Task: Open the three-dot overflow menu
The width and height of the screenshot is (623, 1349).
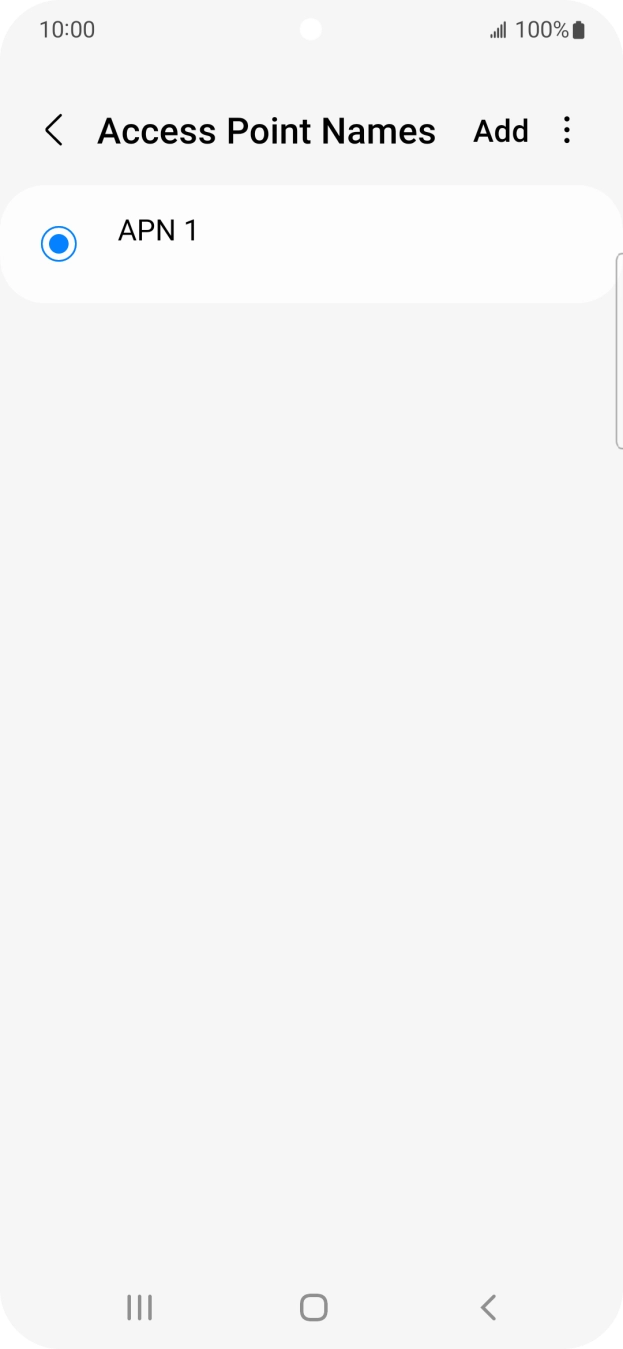Action: (567, 131)
